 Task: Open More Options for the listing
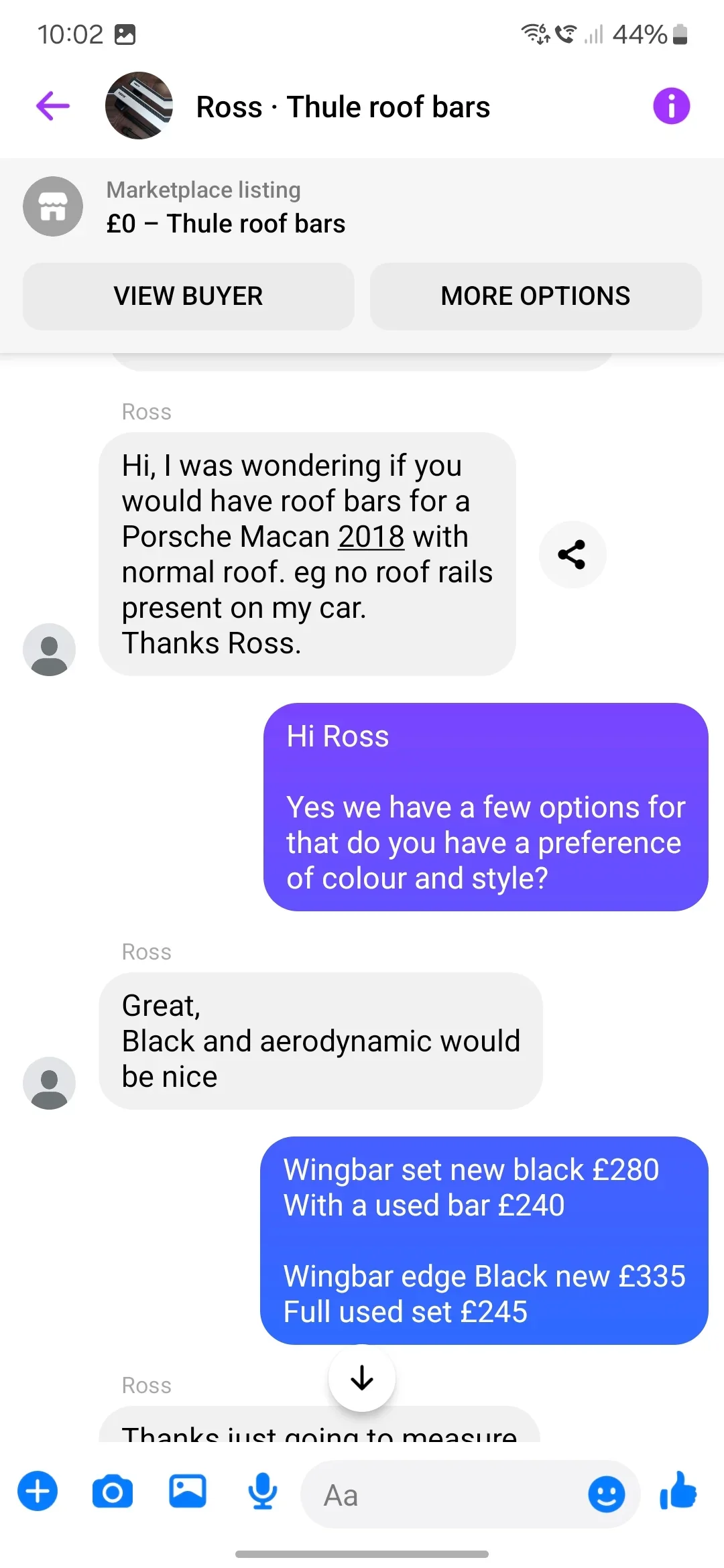[x=536, y=296]
